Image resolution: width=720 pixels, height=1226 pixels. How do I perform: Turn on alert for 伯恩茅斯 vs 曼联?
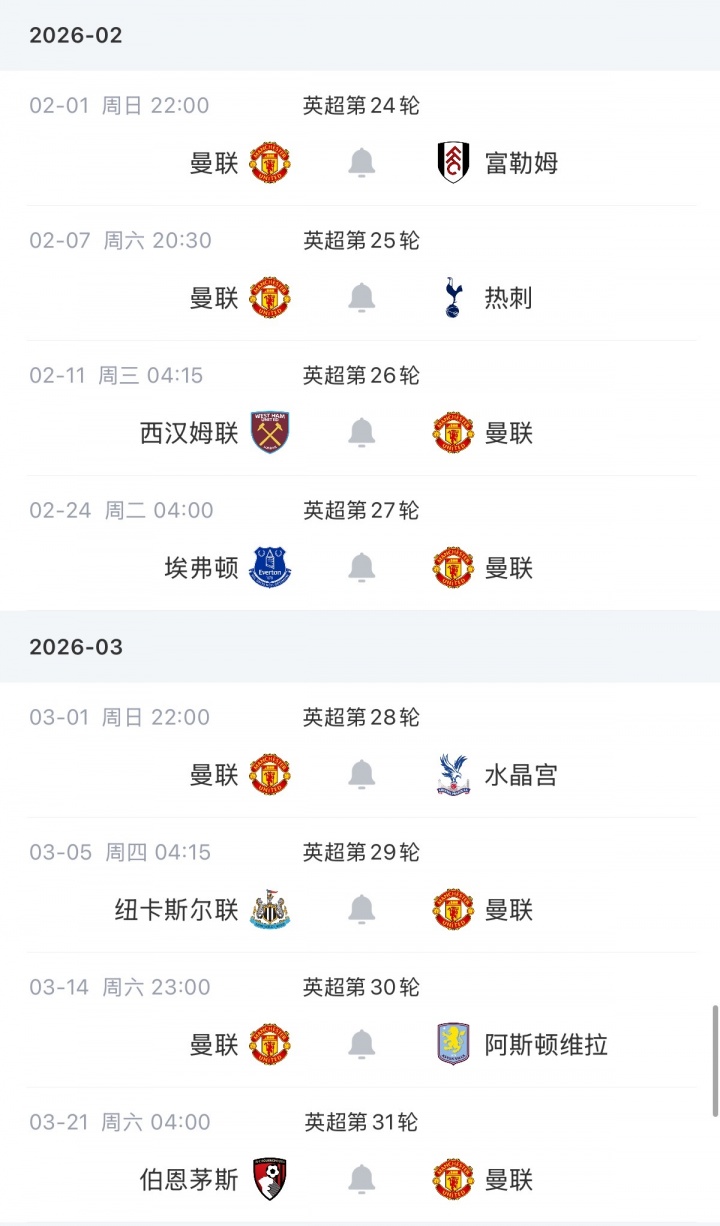point(361,1179)
